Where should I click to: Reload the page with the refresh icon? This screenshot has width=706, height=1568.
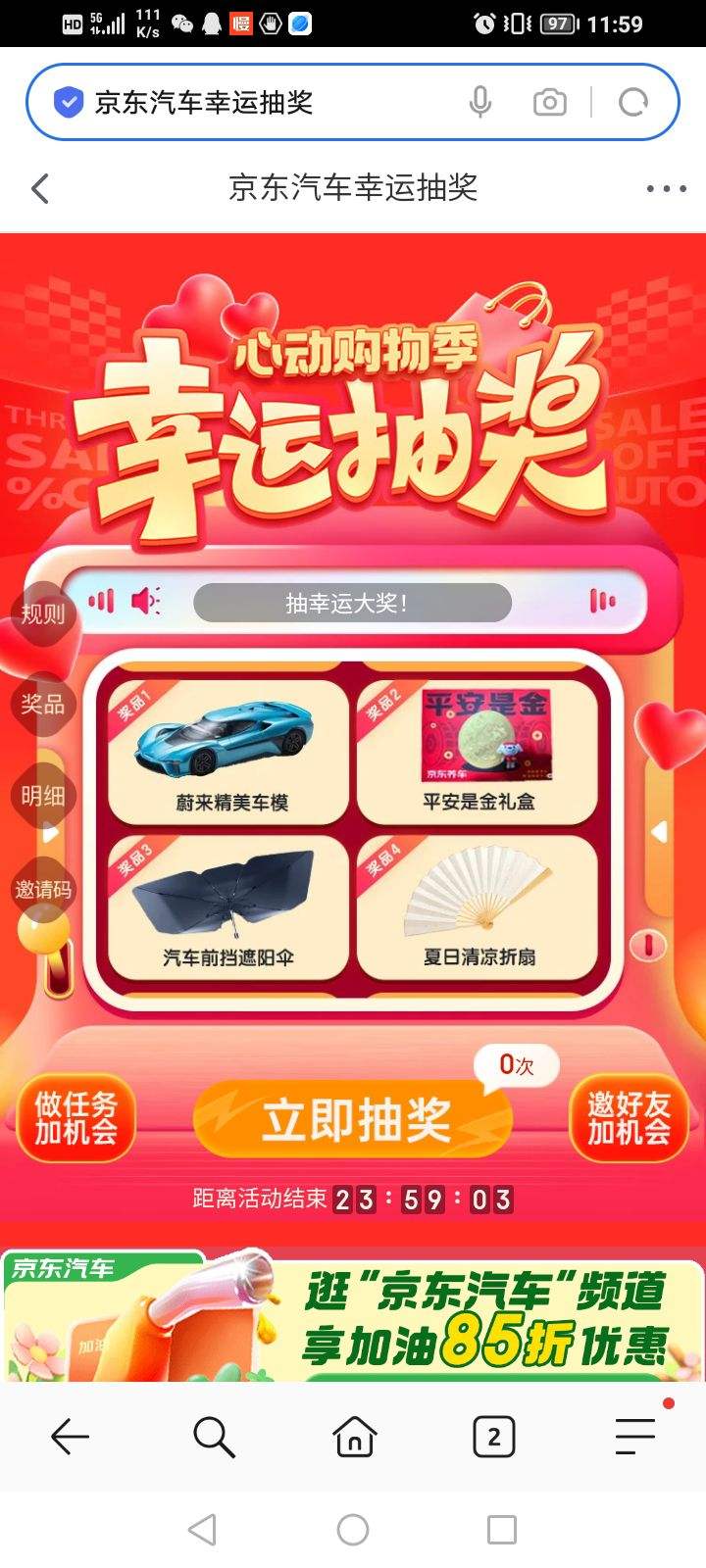(633, 102)
